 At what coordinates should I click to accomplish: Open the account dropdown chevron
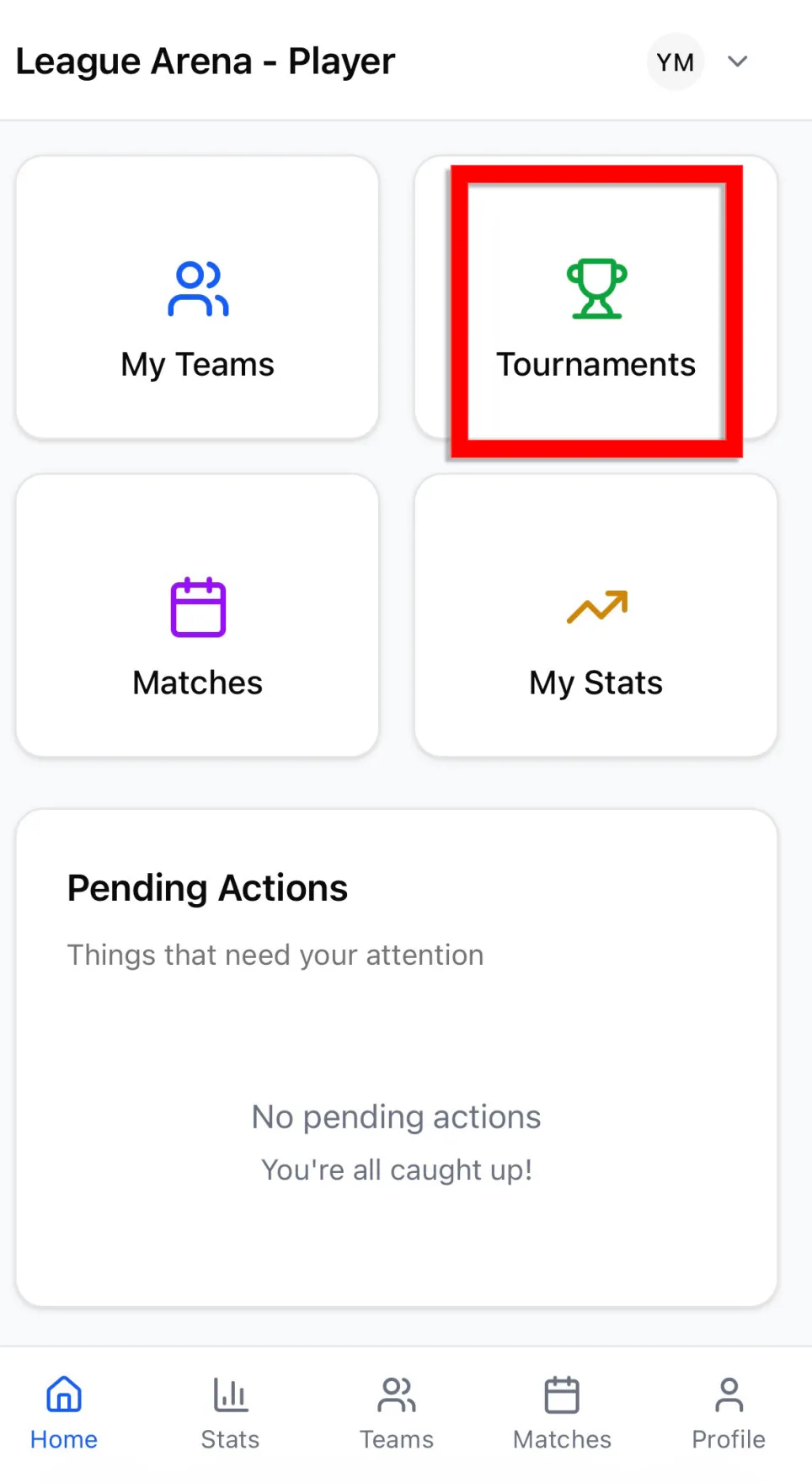click(x=737, y=62)
